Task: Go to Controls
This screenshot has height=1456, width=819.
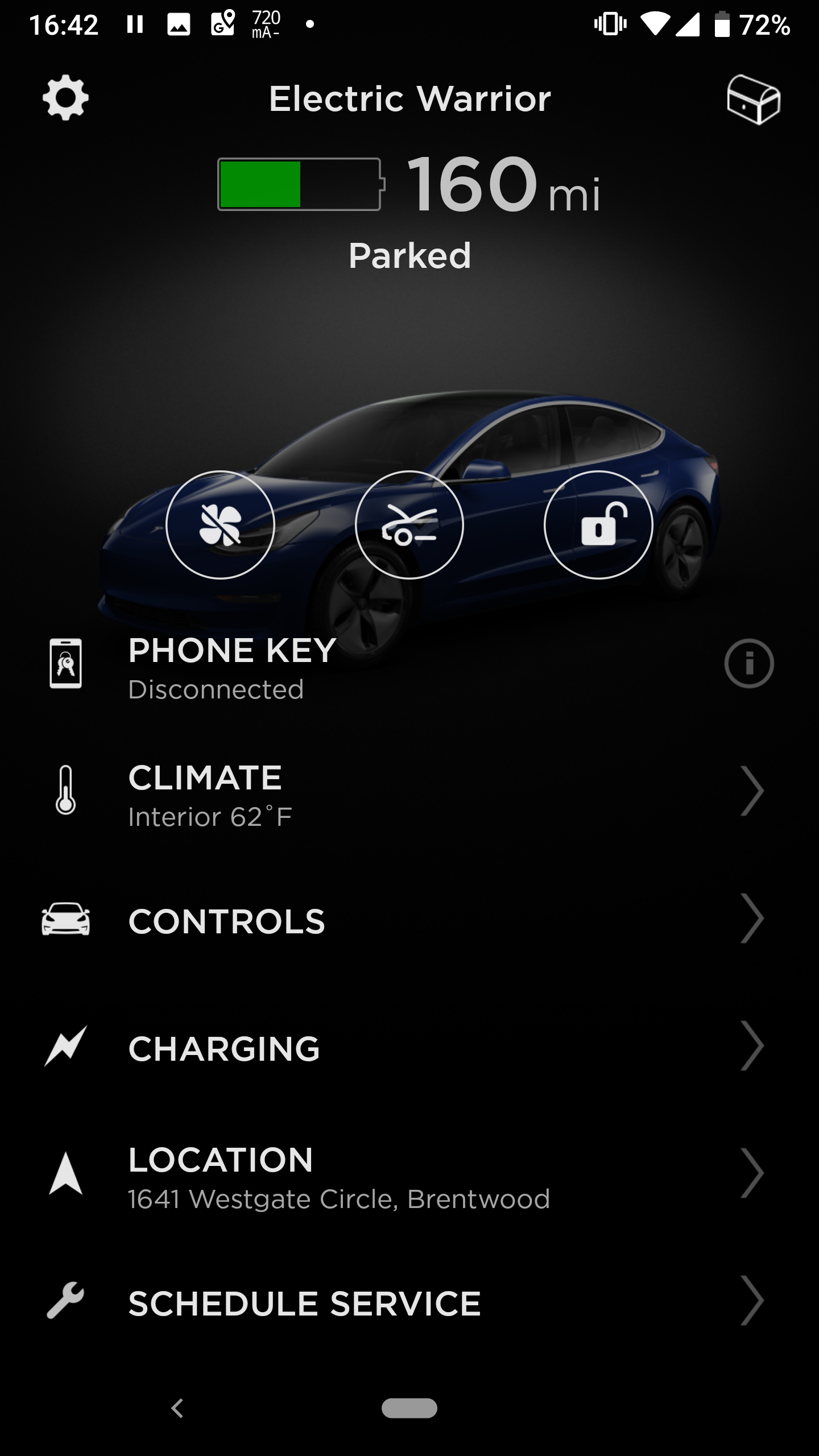Action: point(409,920)
